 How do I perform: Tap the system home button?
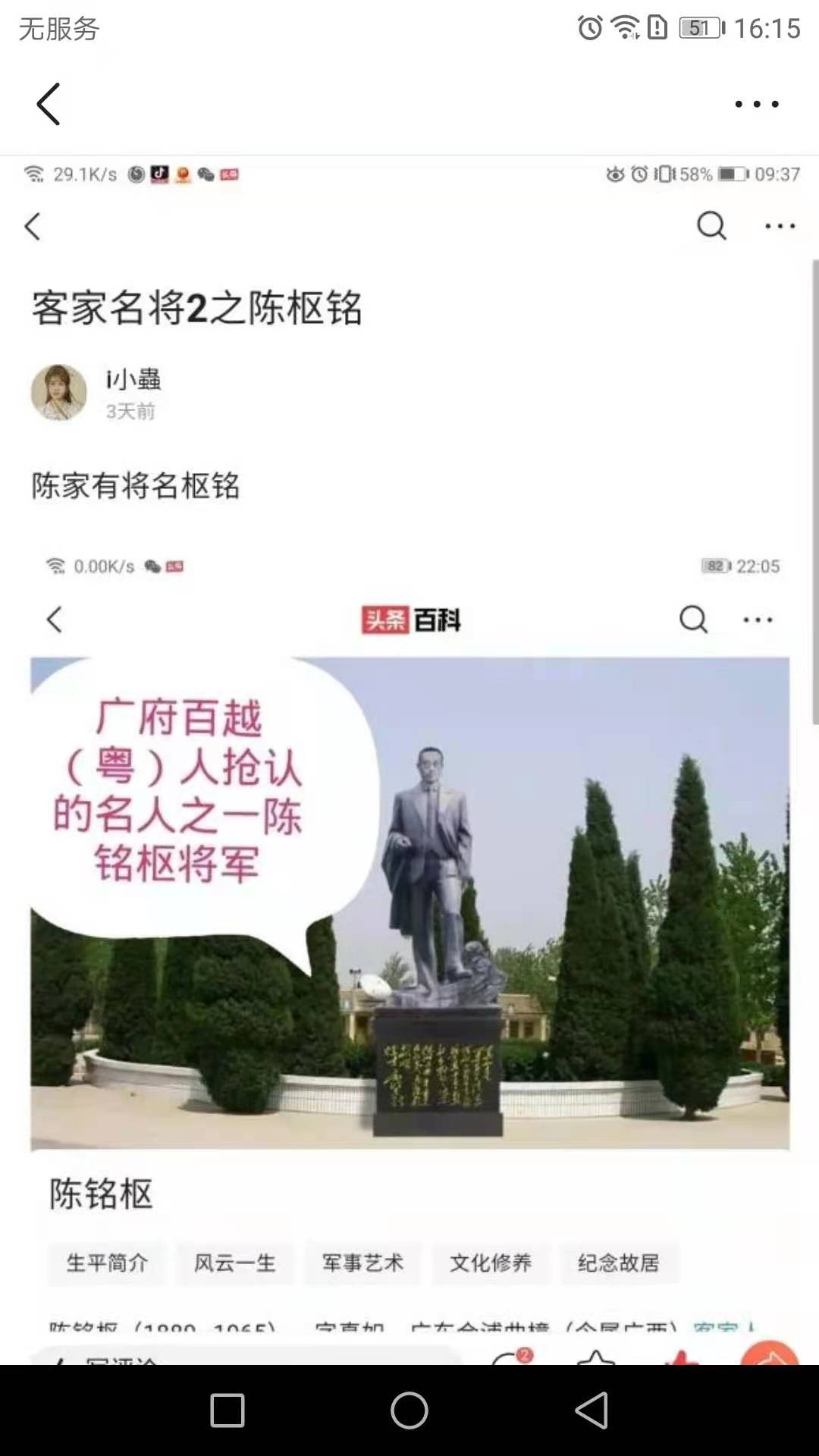pyautogui.click(x=409, y=1411)
